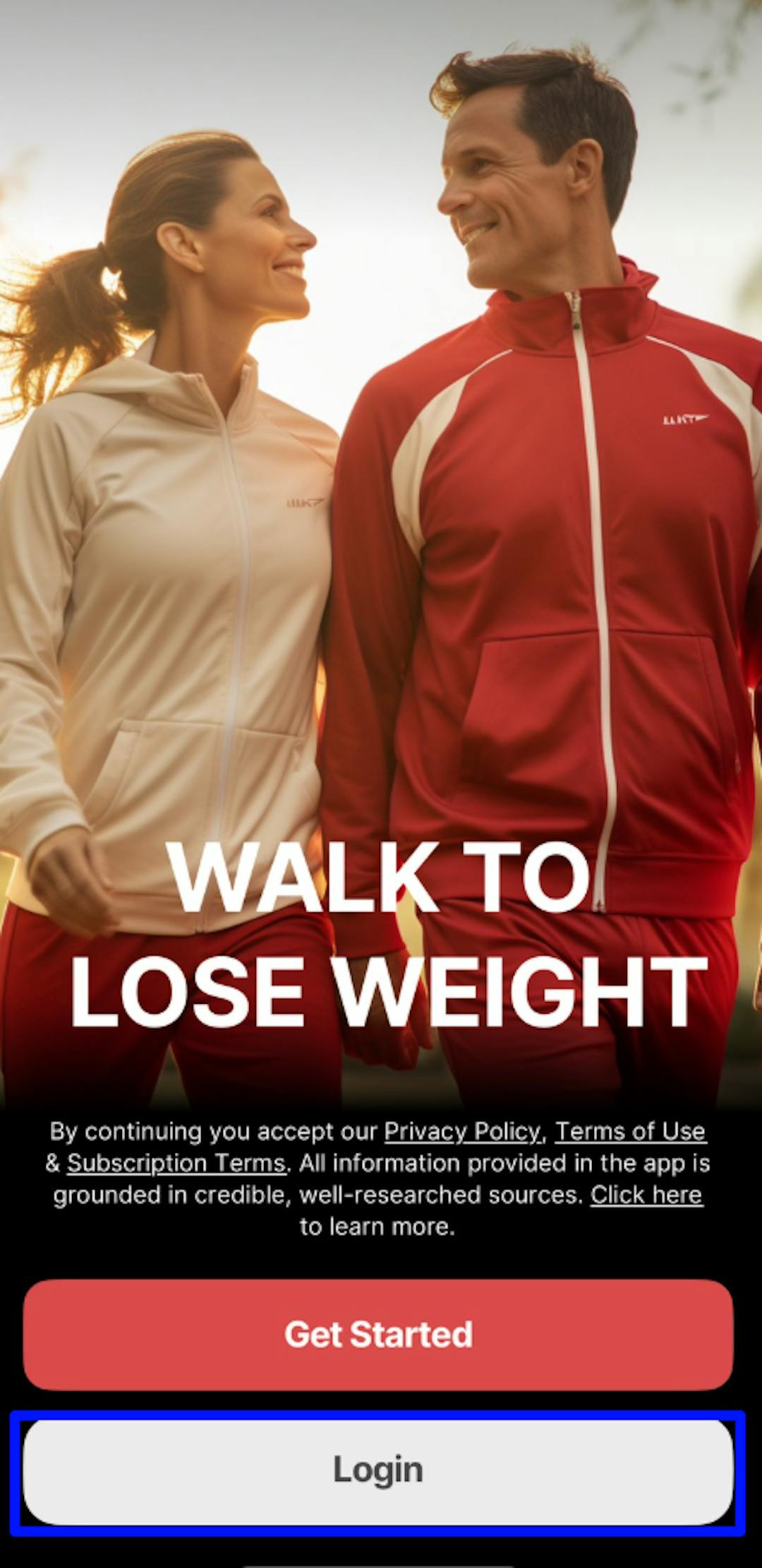Read the Subscription Terms
The image size is (762, 1568).
tap(176, 1163)
